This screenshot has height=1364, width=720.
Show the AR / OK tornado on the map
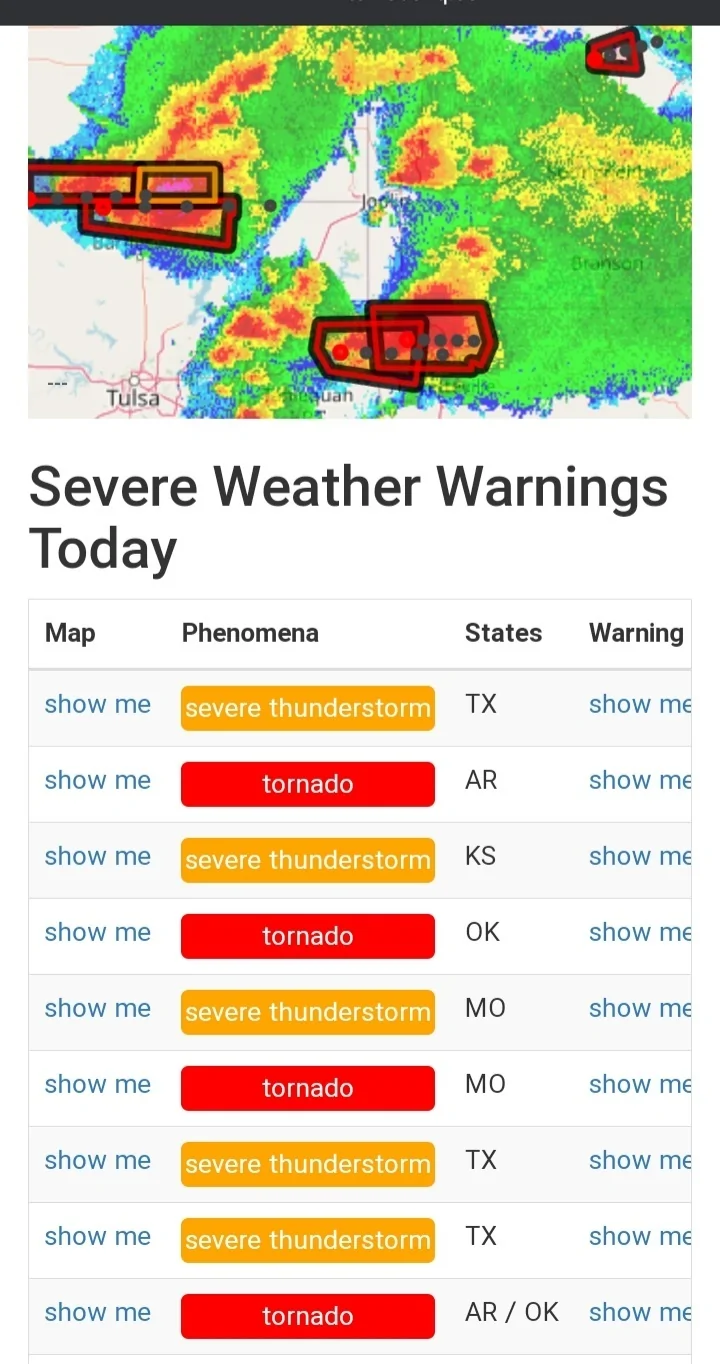(x=98, y=1313)
